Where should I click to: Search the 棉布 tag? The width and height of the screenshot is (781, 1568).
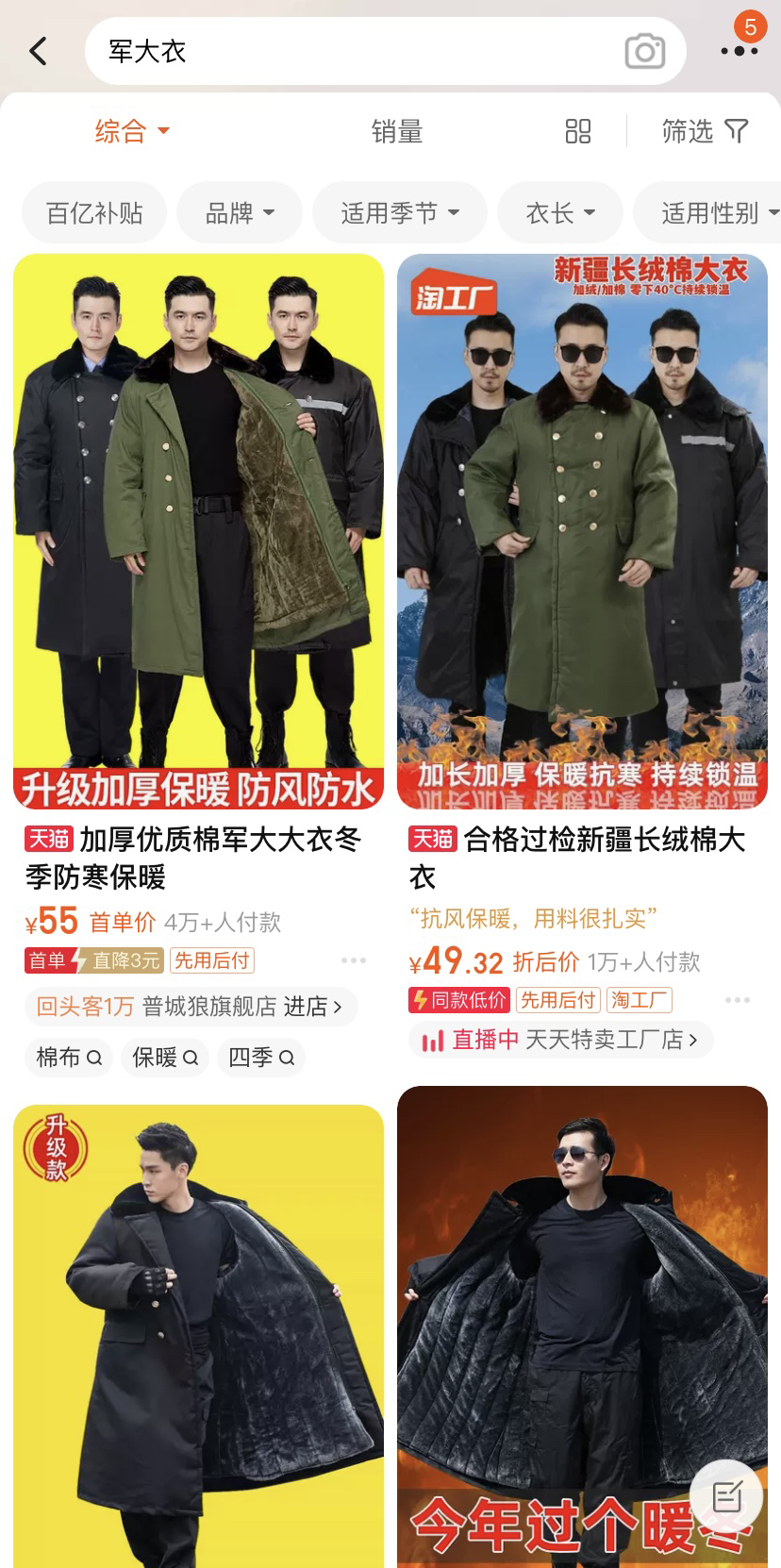68,1058
